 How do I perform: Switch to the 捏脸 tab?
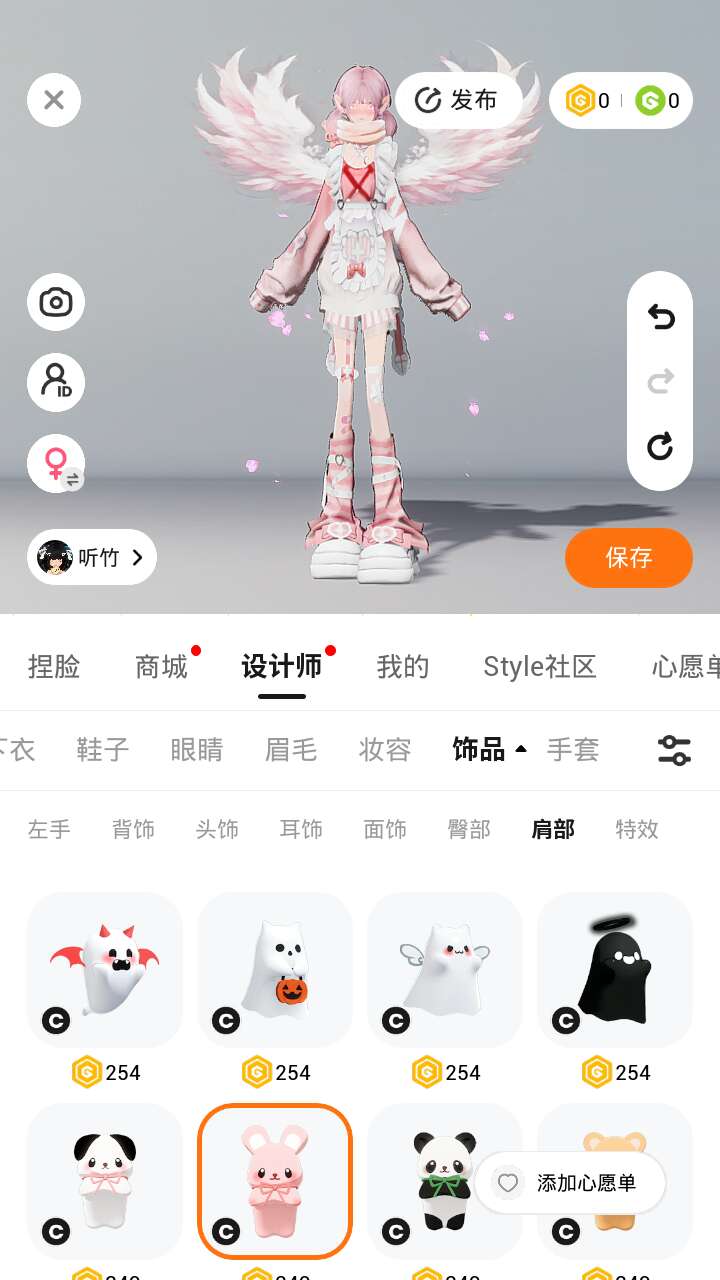pos(54,667)
